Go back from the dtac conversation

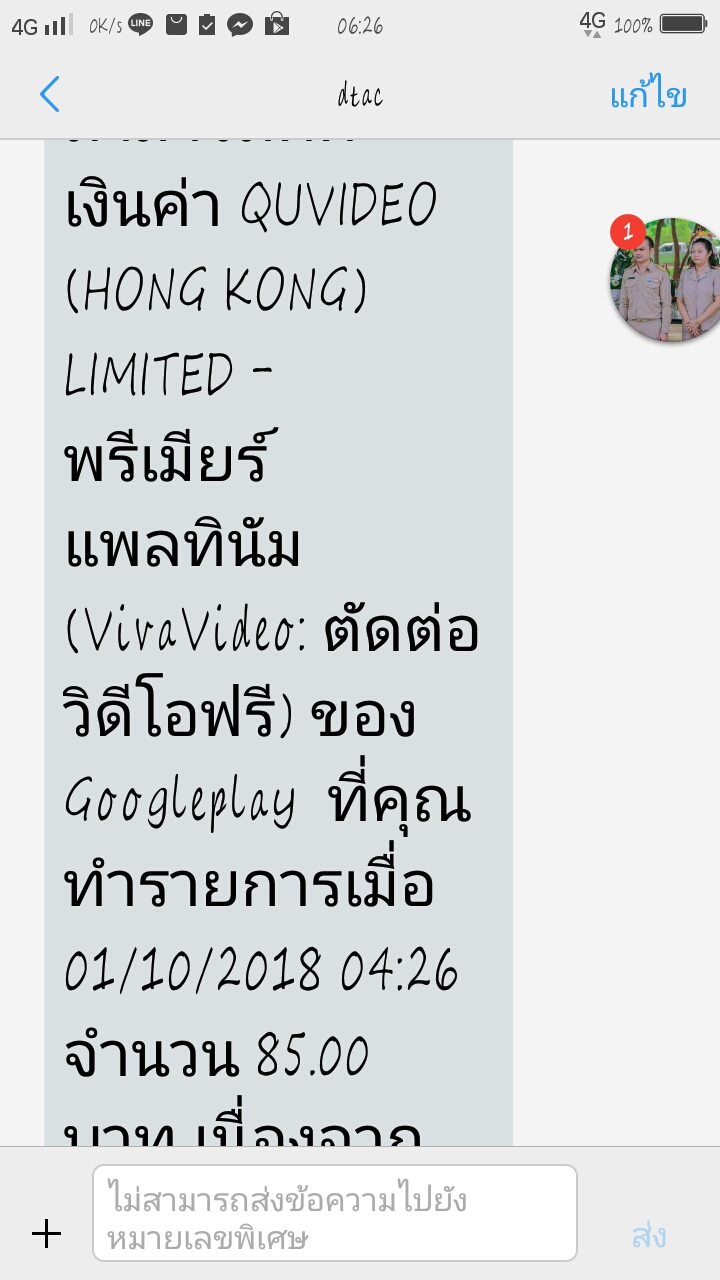pyautogui.click(x=50, y=95)
